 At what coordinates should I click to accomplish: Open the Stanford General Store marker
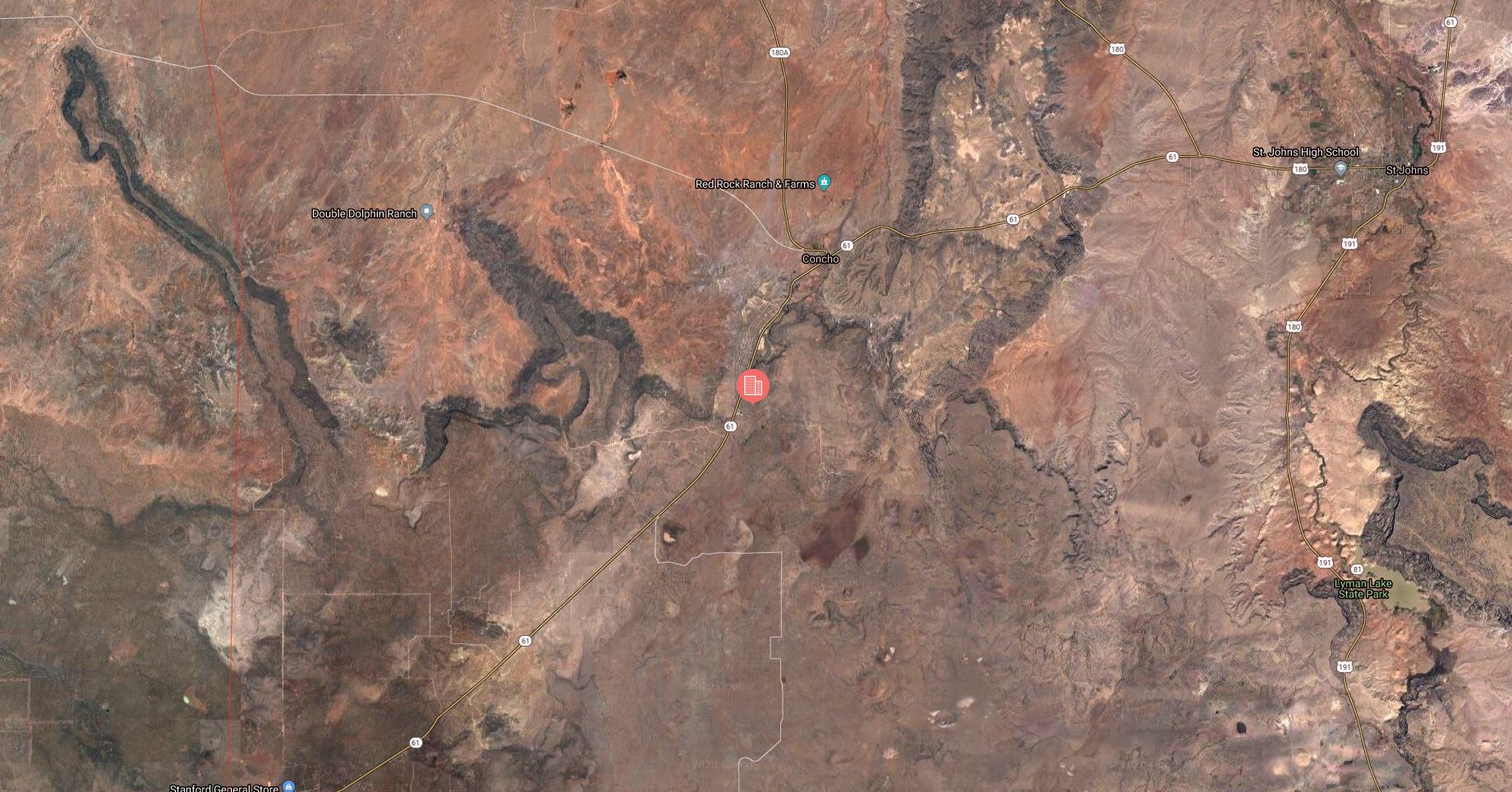coord(288,787)
